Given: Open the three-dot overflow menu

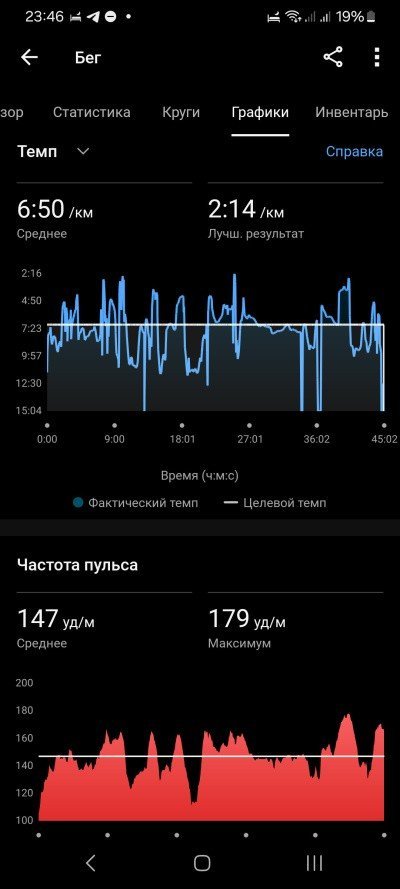Looking at the screenshot, I should coord(377,57).
